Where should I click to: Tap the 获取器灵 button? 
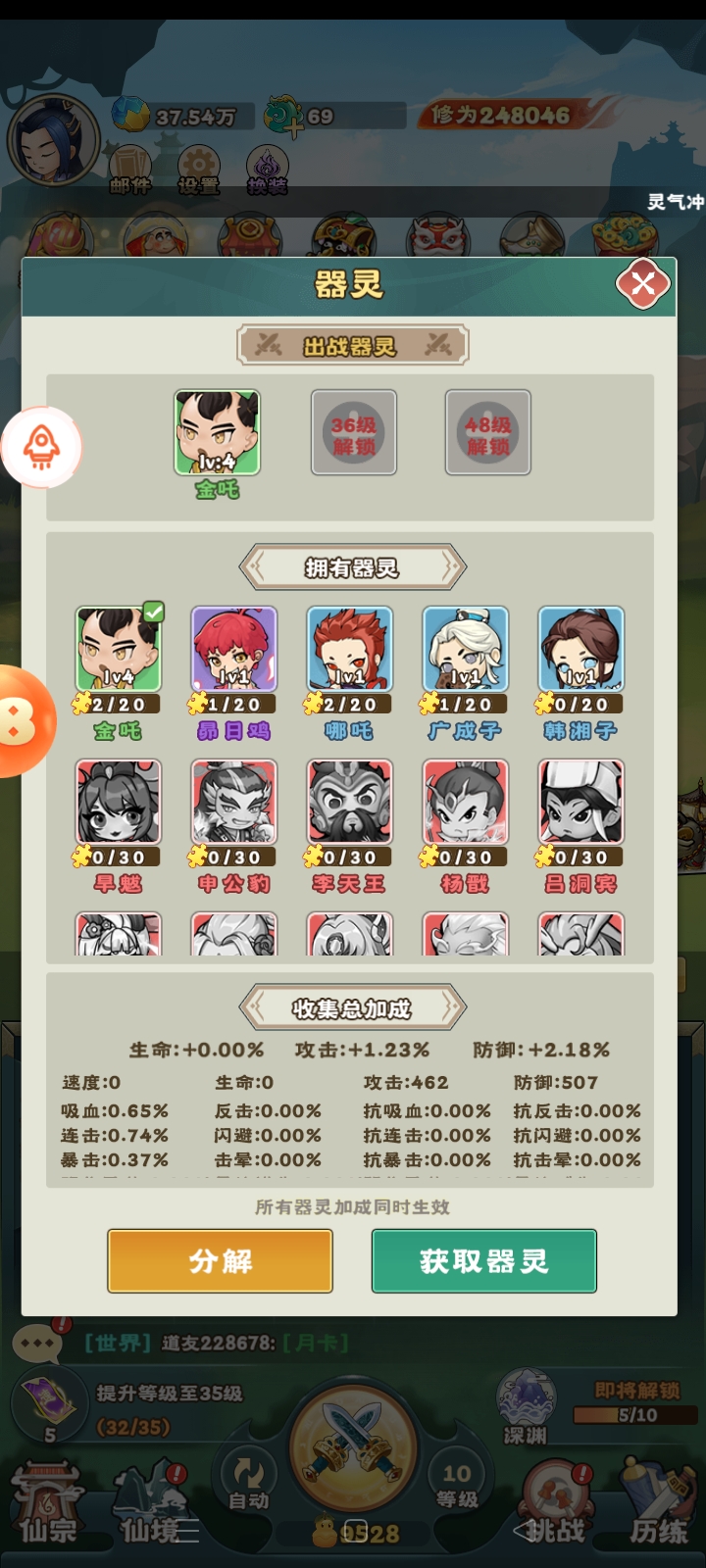point(483,1260)
